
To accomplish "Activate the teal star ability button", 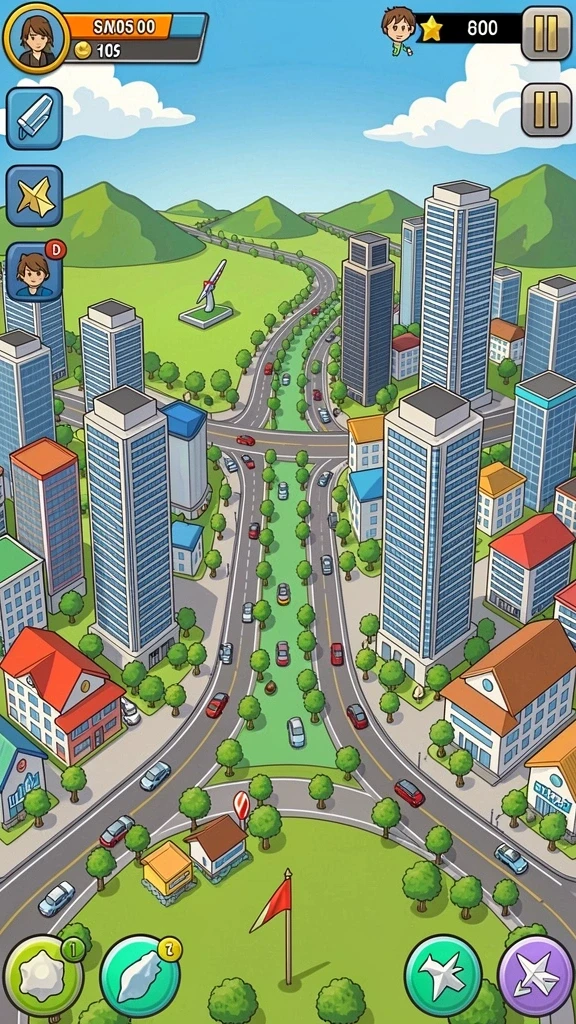I will click(443, 976).
